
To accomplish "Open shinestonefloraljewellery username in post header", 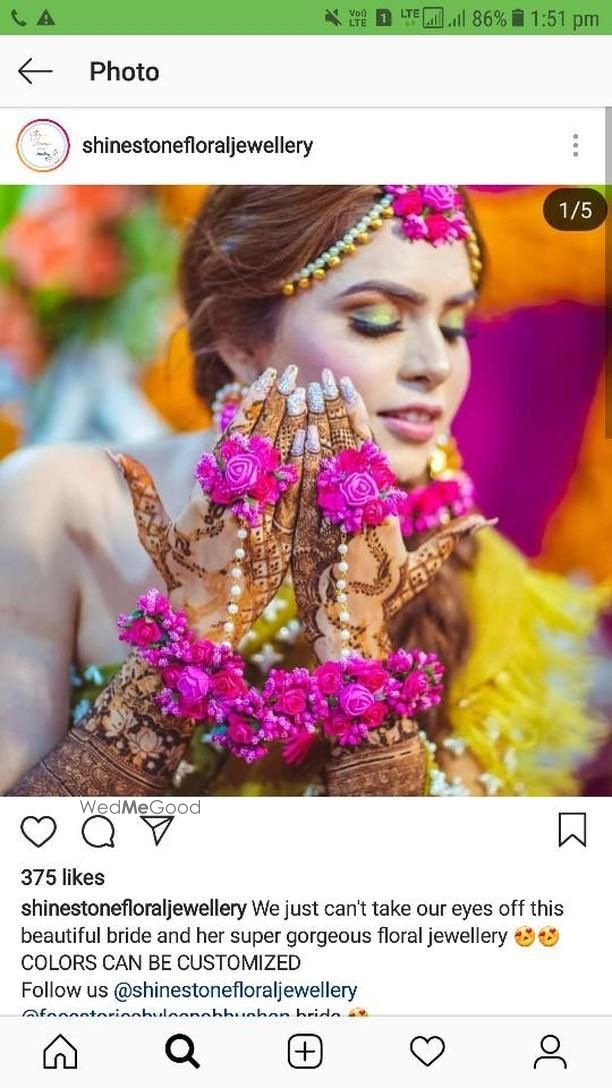I will point(197,146).
